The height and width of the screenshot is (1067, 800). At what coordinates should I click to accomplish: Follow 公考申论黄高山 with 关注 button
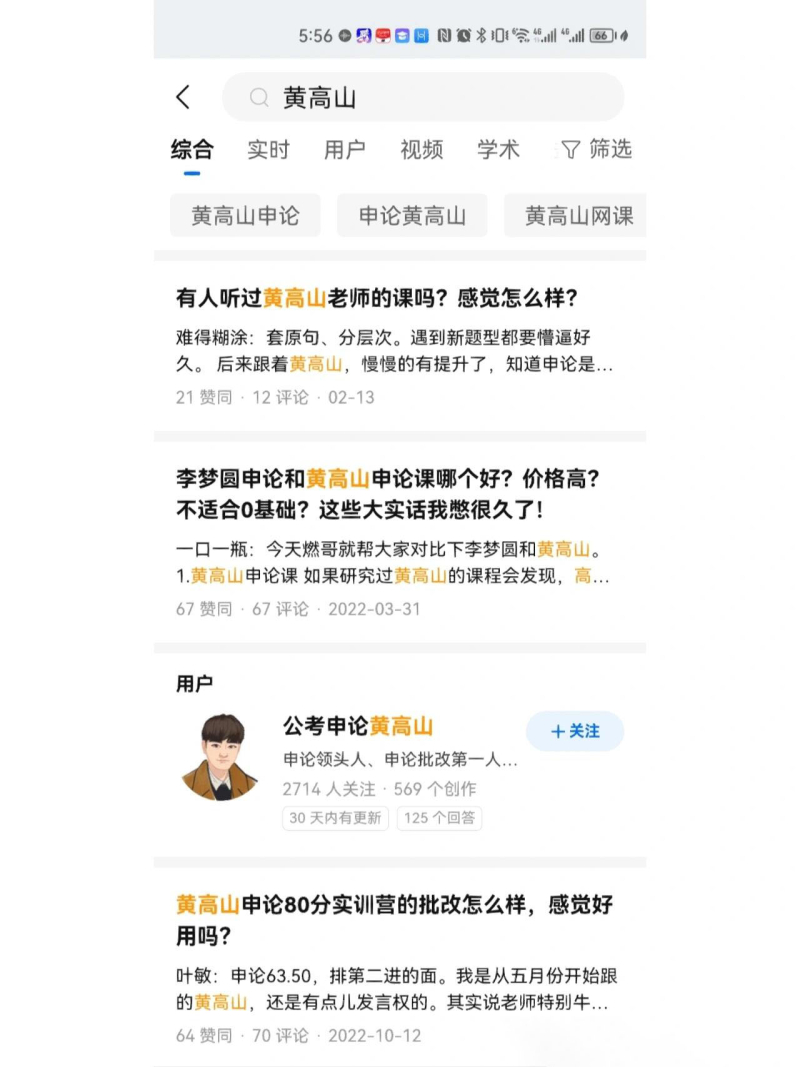click(x=575, y=731)
